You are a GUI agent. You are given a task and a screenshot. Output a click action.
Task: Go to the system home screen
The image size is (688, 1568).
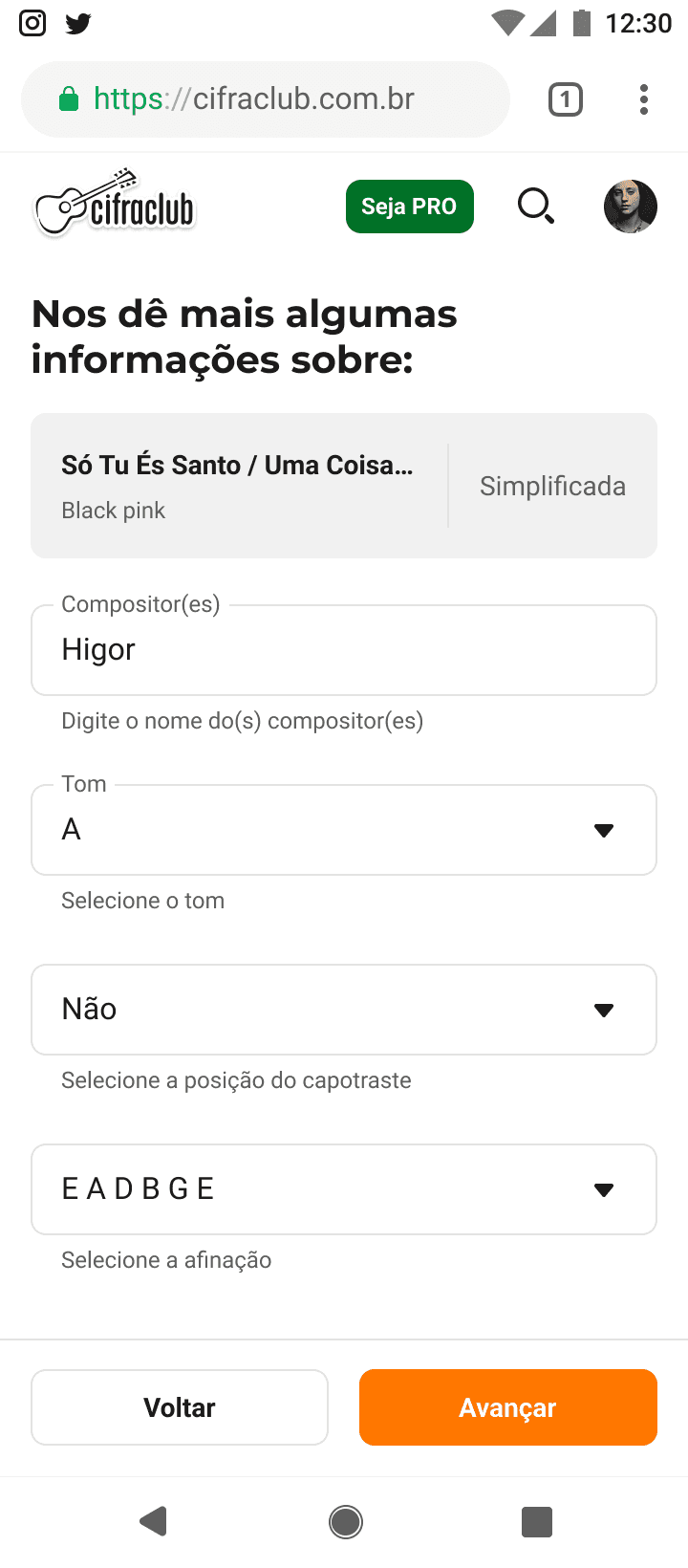345,1521
